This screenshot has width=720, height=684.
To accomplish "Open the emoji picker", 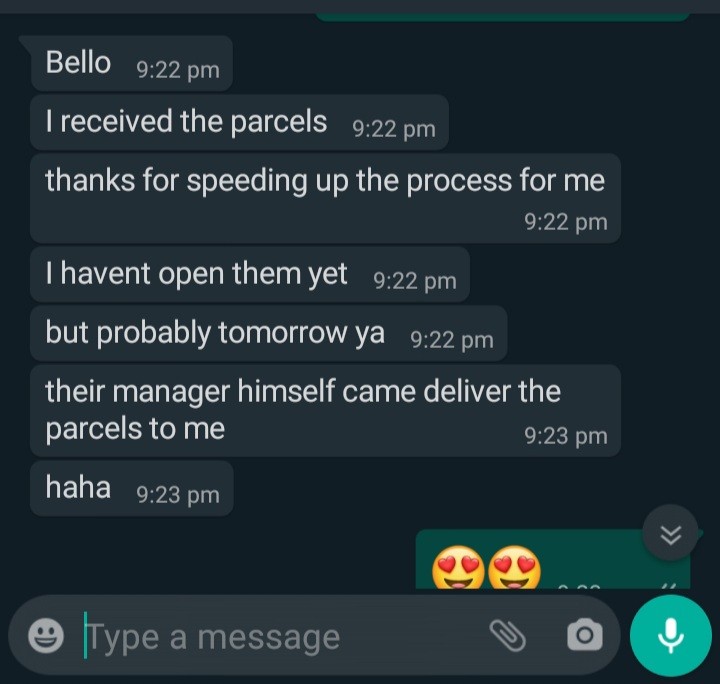I will (x=43, y=636).
